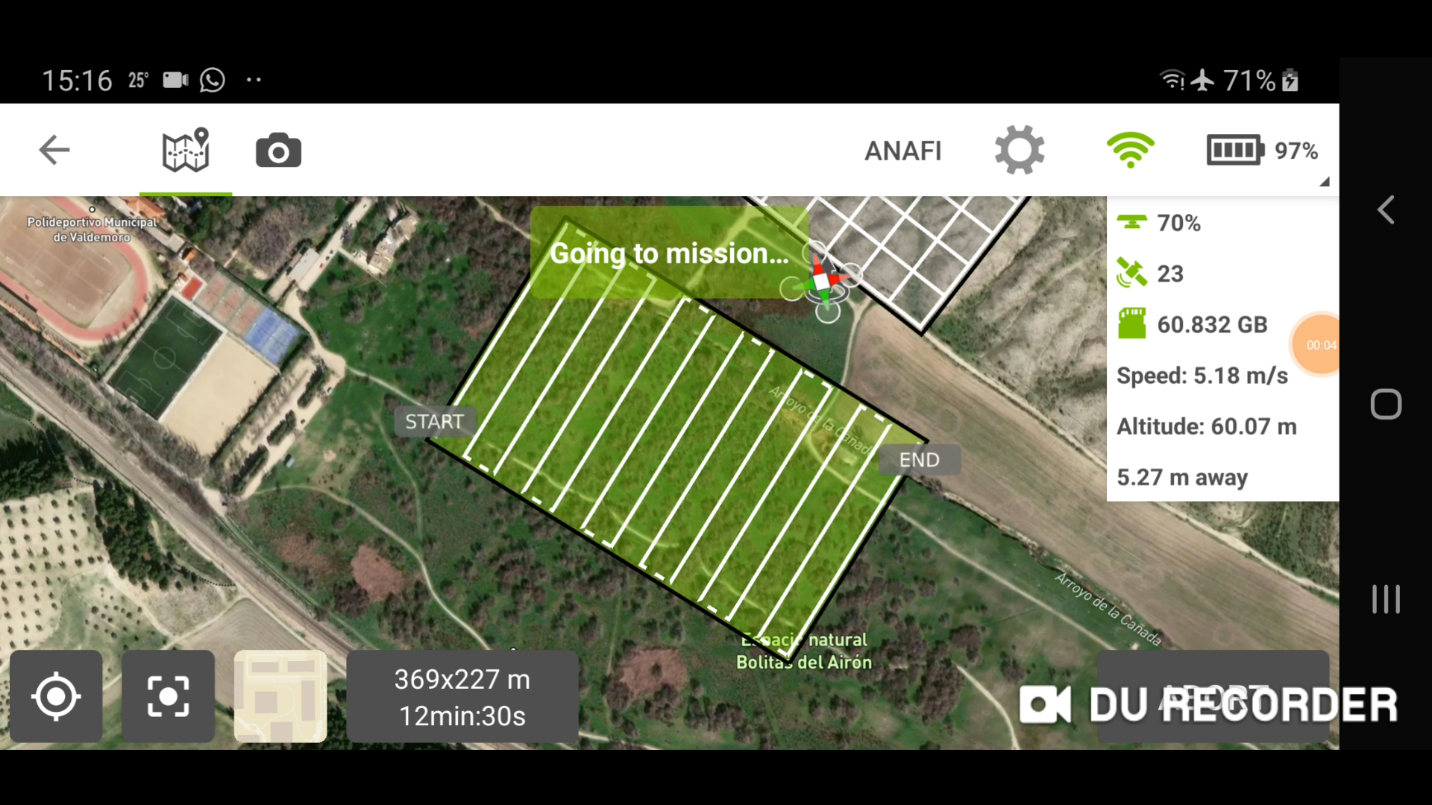
Task: Switch to the map mission tab
Action: (x=186, y=151)
